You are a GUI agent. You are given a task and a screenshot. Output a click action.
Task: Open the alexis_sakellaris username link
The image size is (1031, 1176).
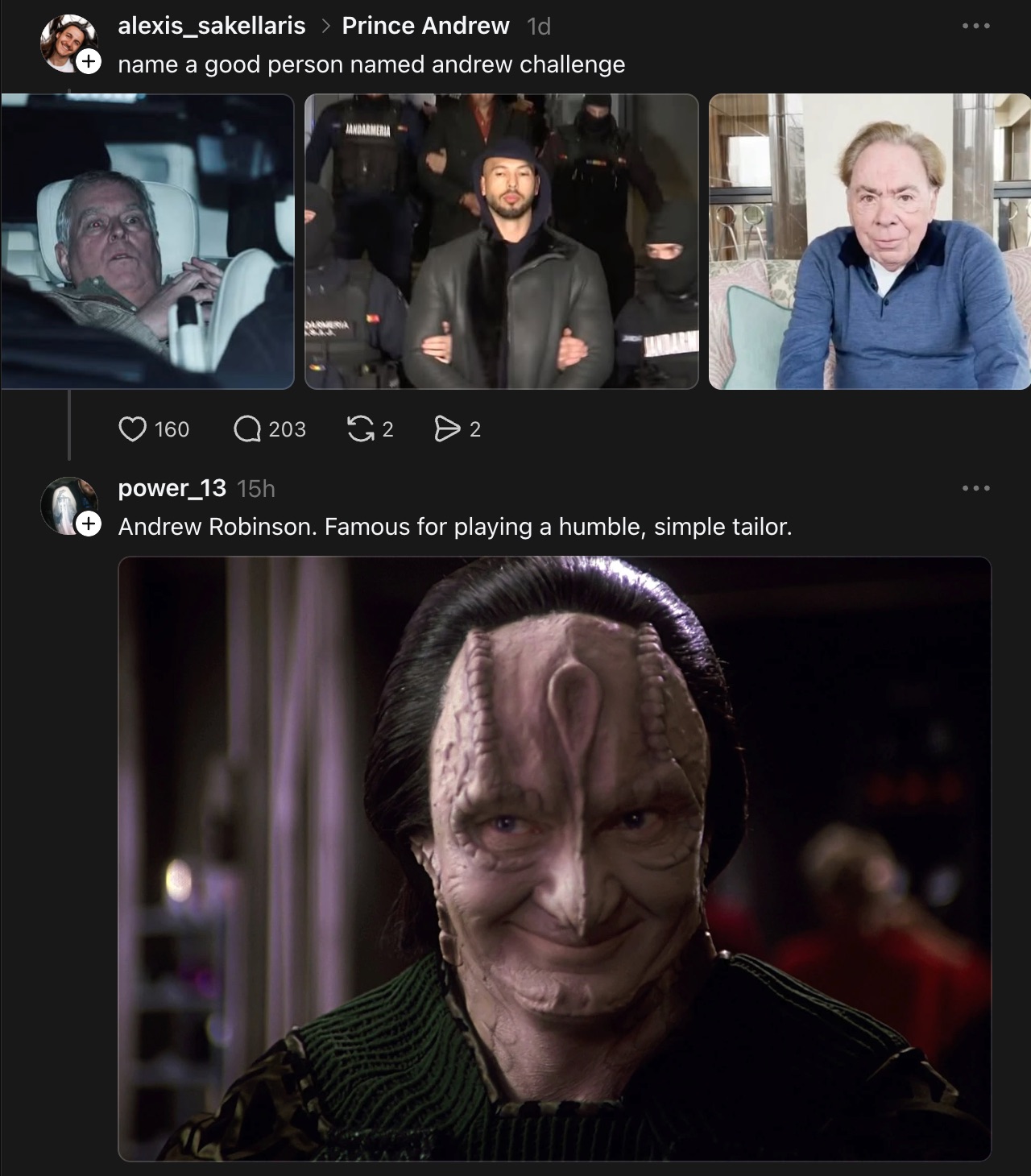[x=211, y=26]
